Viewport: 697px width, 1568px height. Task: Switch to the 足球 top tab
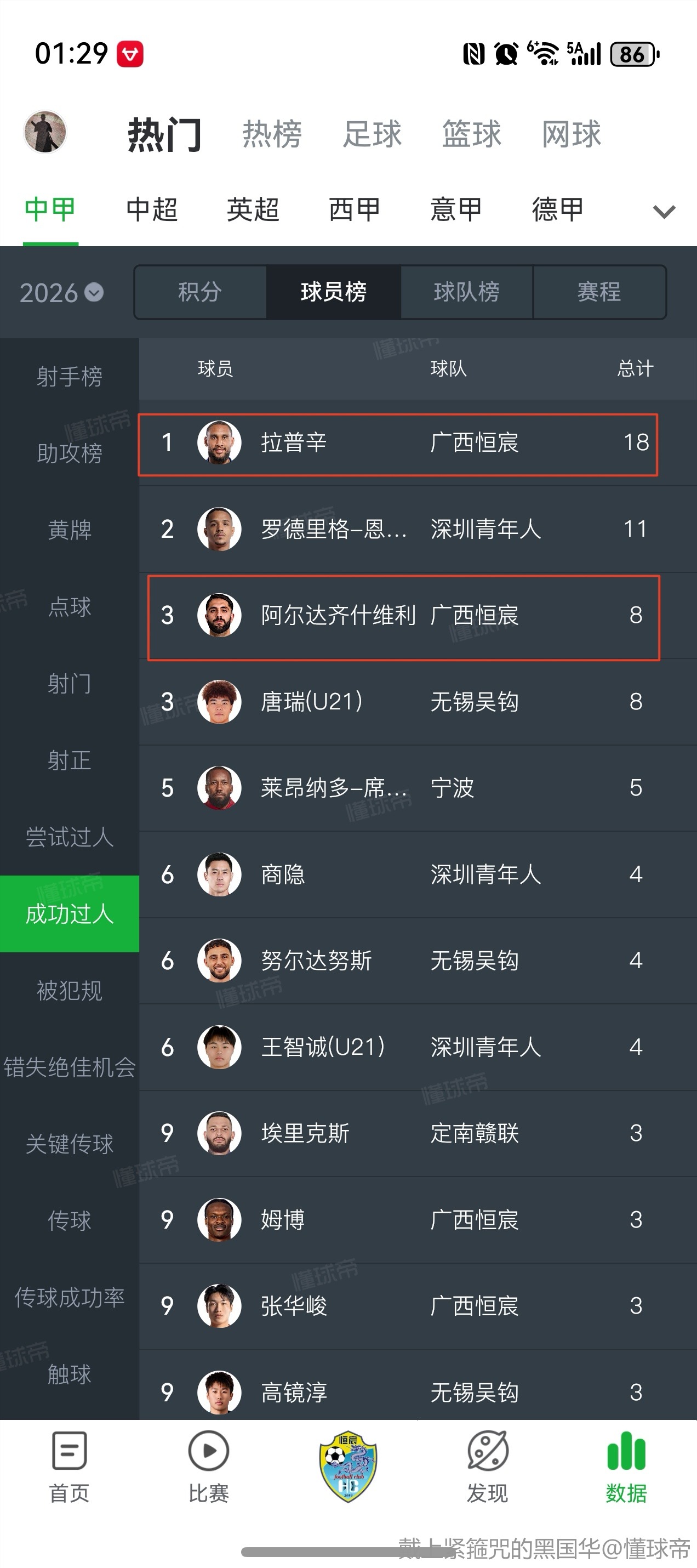coord(372,134)
